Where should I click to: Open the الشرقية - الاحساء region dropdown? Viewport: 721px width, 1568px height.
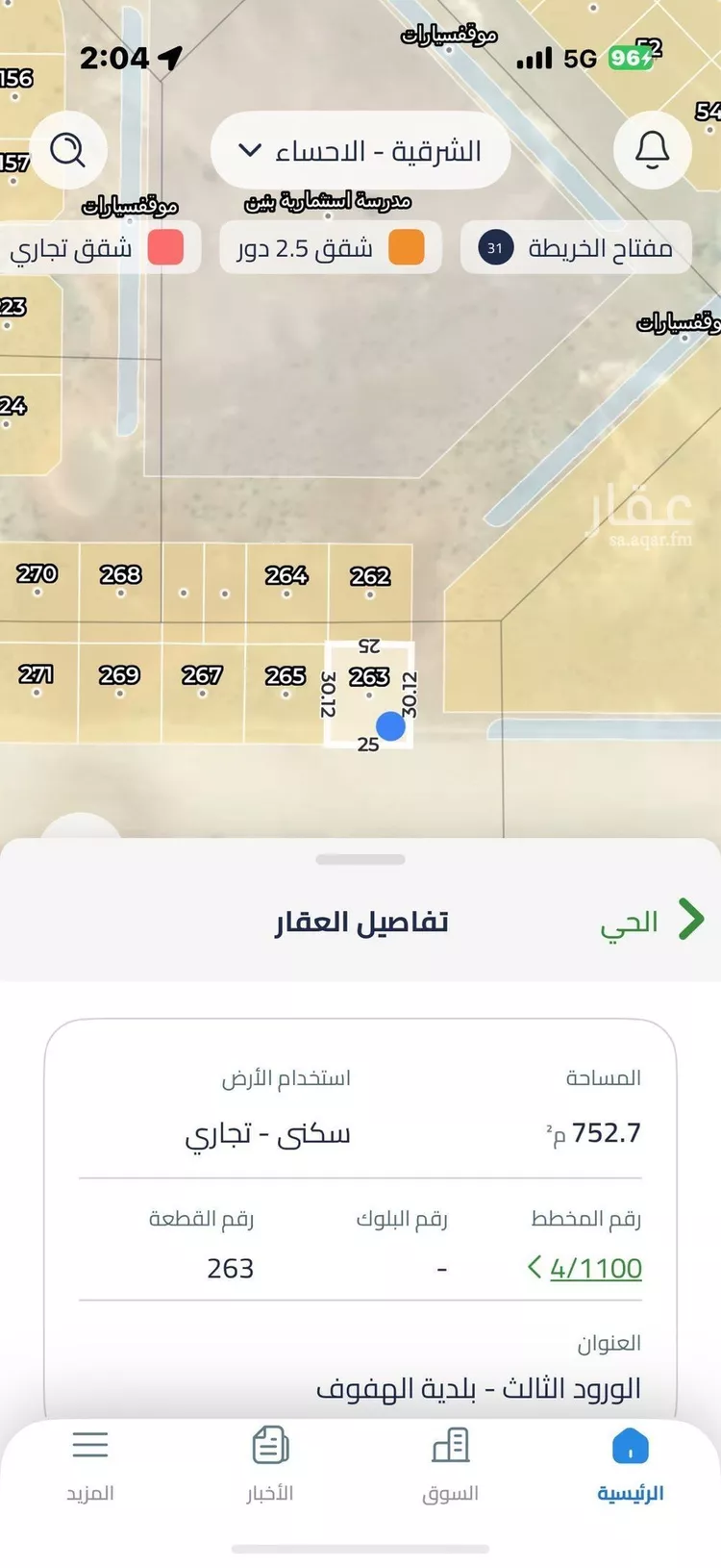[360, 150]
